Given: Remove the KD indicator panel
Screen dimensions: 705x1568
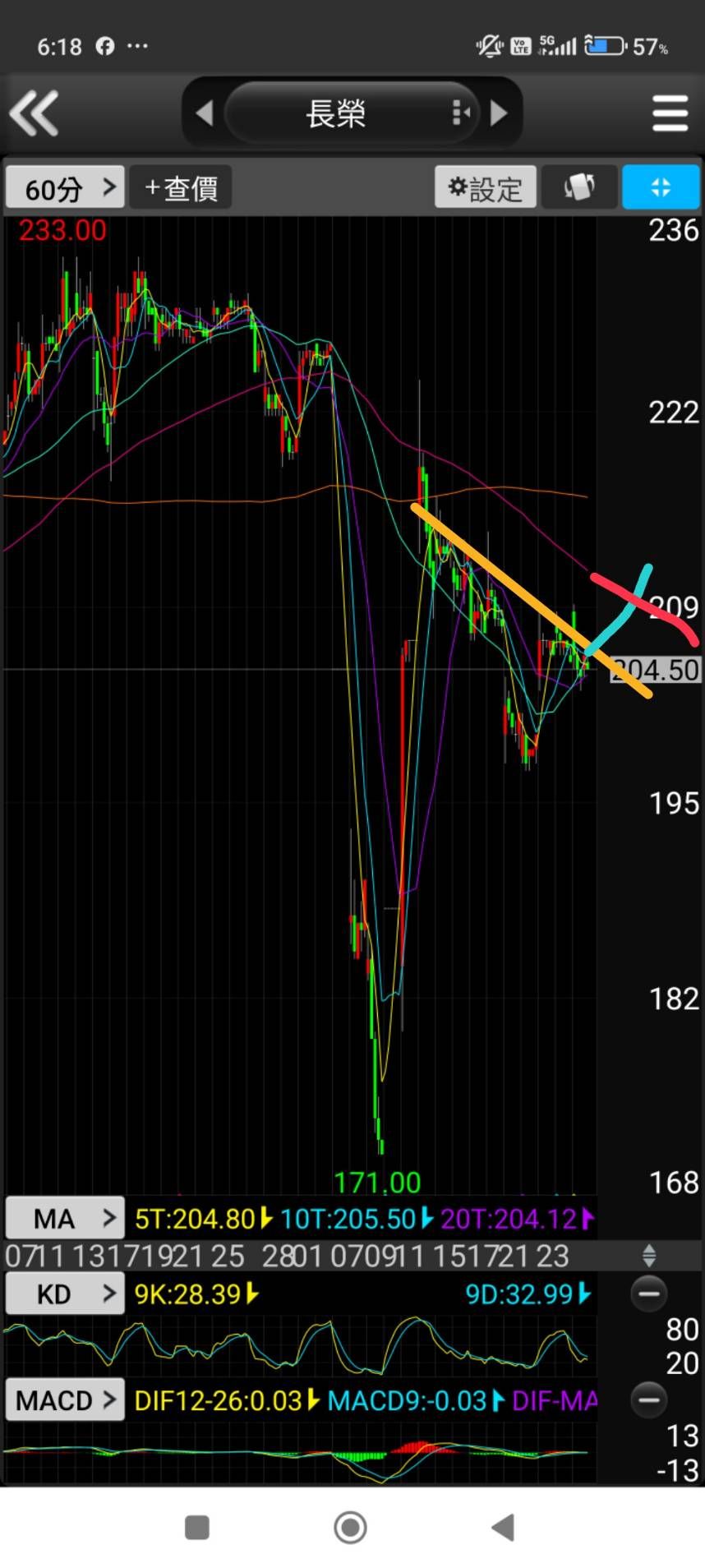Looking at the screenshot, I should [648, 1294].
